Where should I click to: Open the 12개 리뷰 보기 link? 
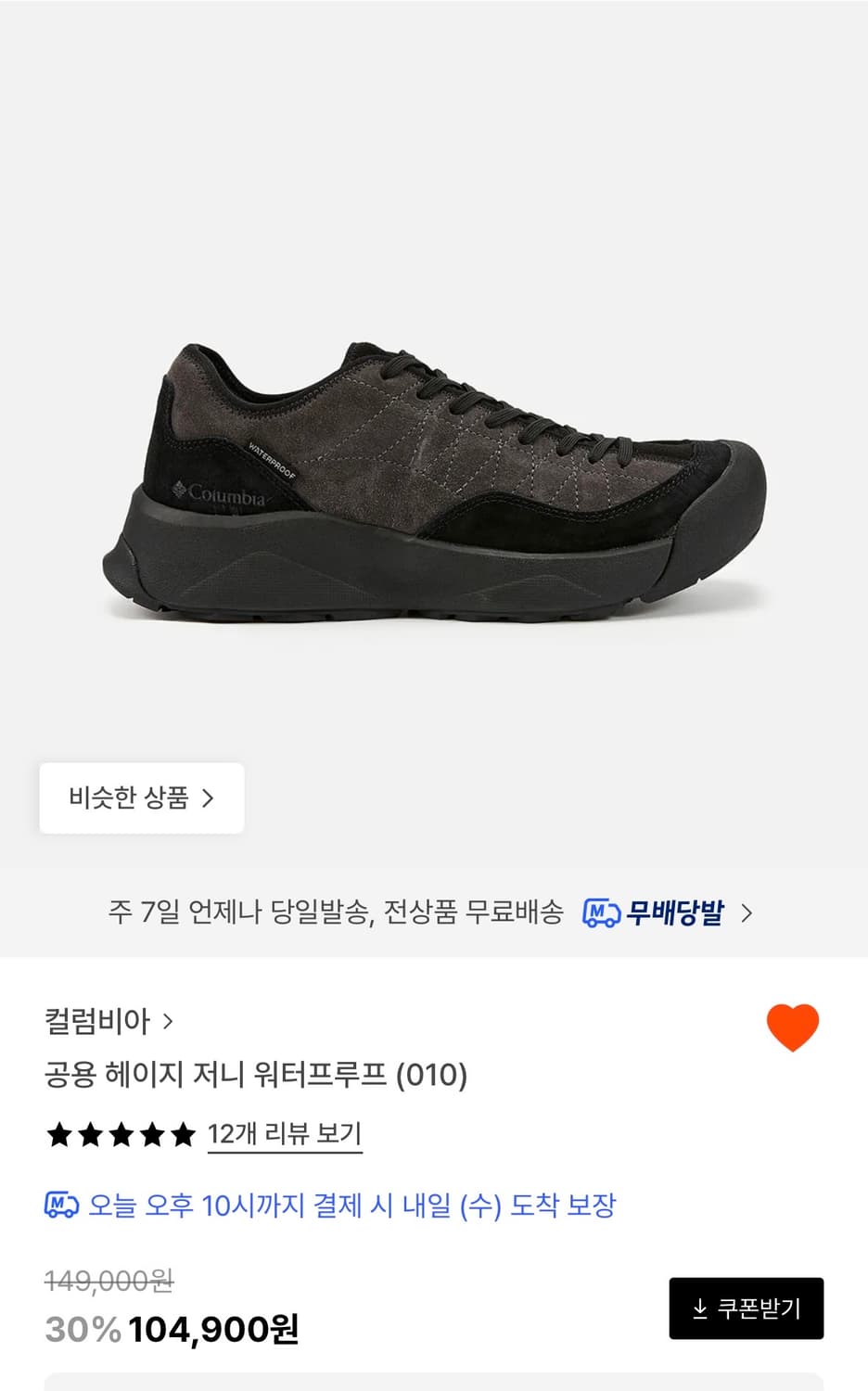coord(286,1133)
